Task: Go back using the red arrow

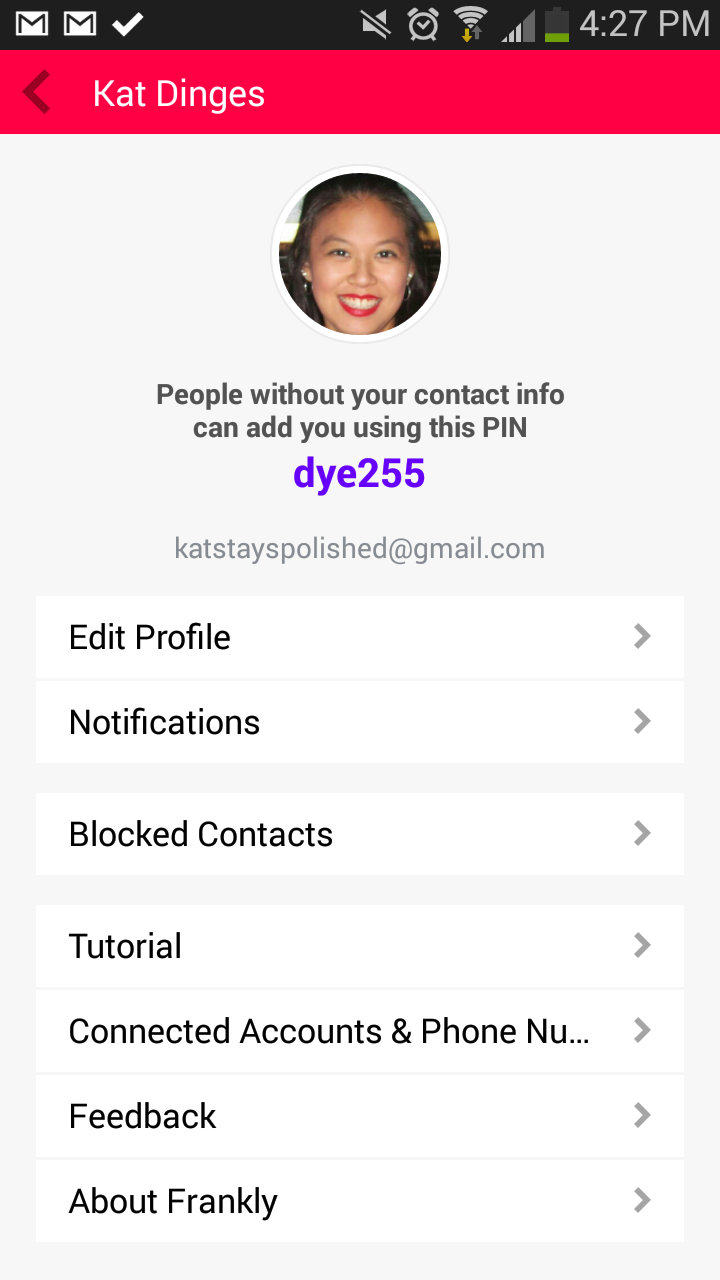Action: coord(38,93)
